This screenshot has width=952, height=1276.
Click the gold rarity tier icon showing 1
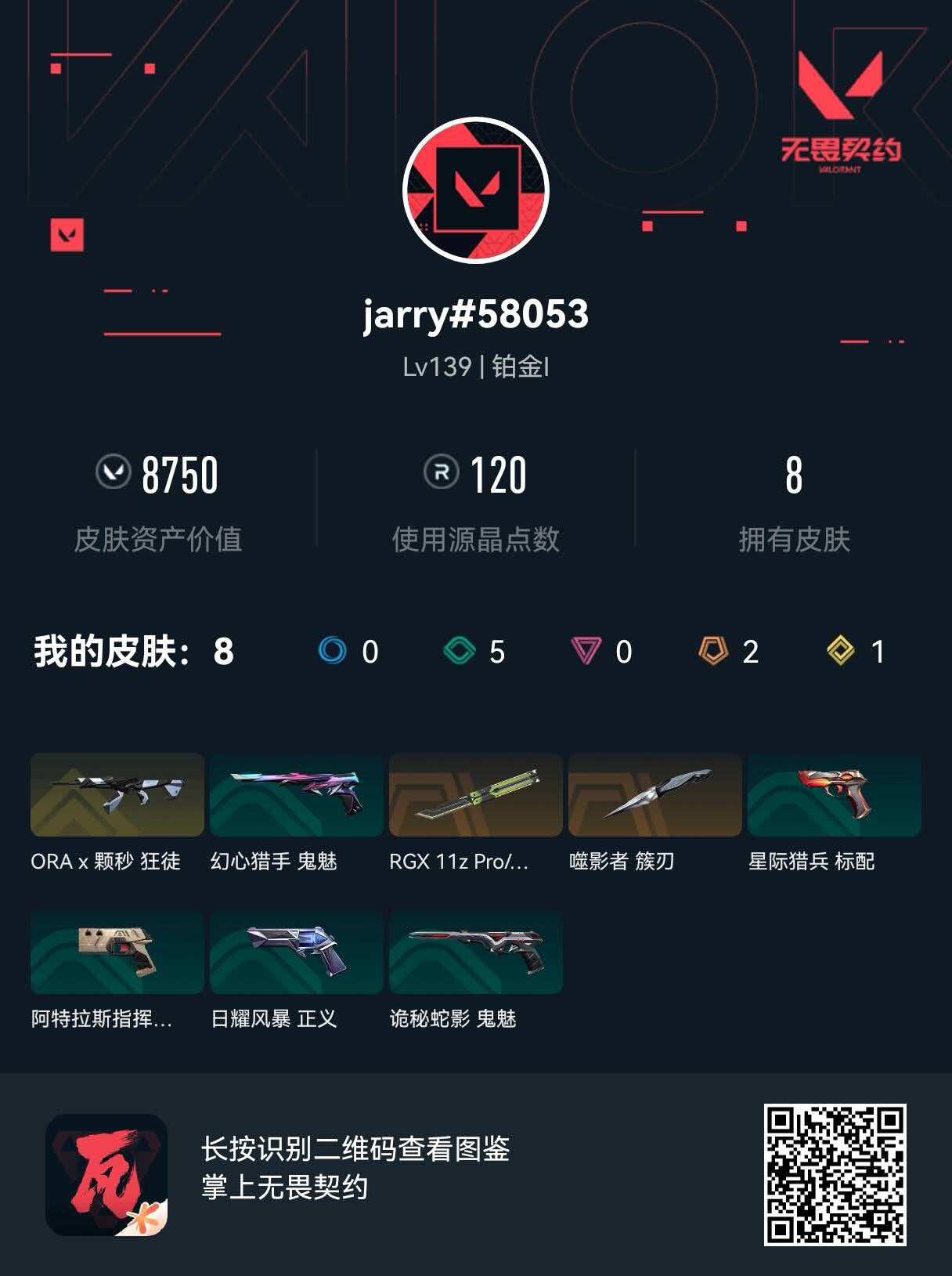tap(838, 652)
